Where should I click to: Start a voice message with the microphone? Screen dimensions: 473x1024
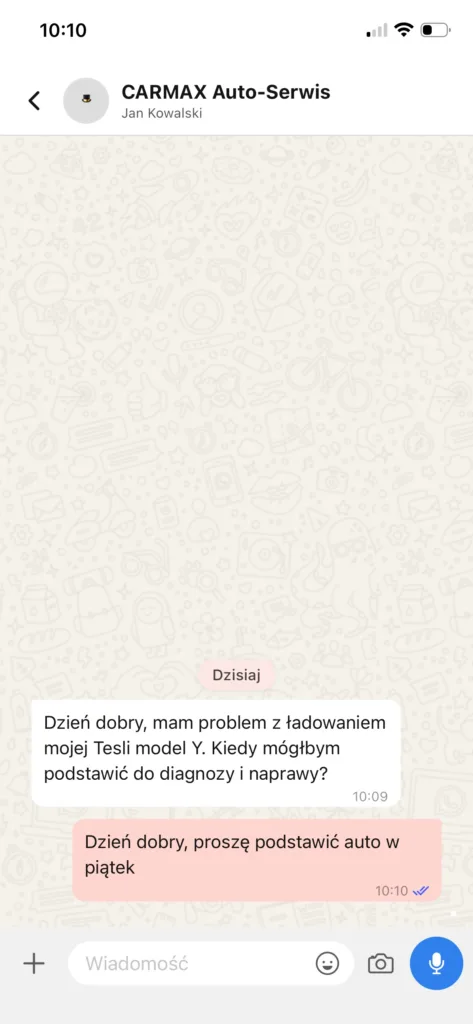click(436, 963)
